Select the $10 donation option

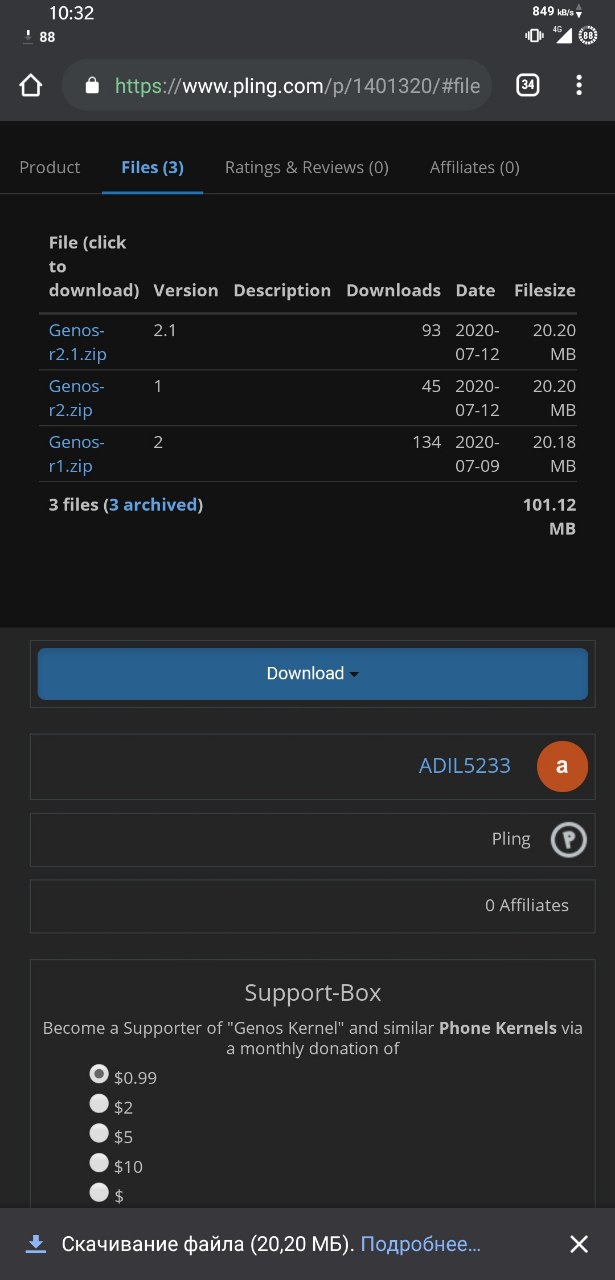pyautogui.click(x=99, y=1163)
